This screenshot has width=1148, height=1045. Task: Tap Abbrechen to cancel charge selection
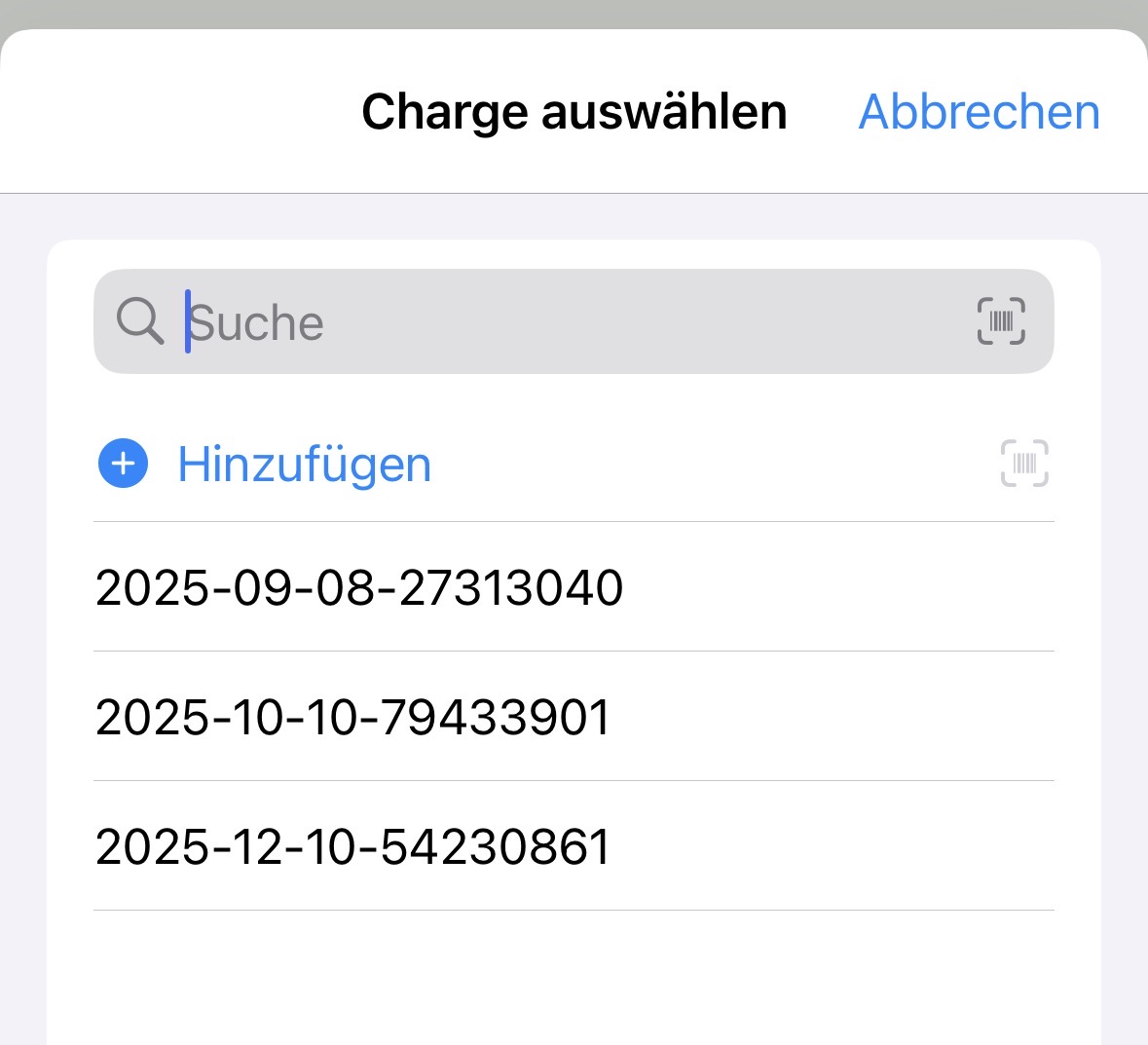tap(979, 112)
